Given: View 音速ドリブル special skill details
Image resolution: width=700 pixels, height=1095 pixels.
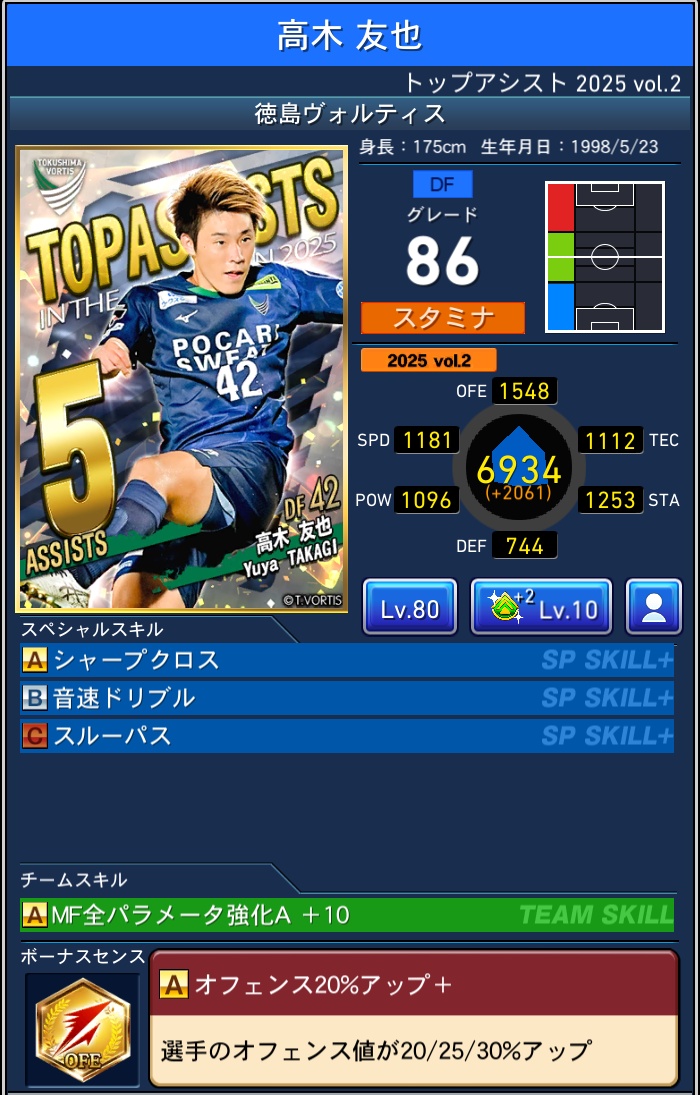Looking at the screenshot, I should point(346,698).
